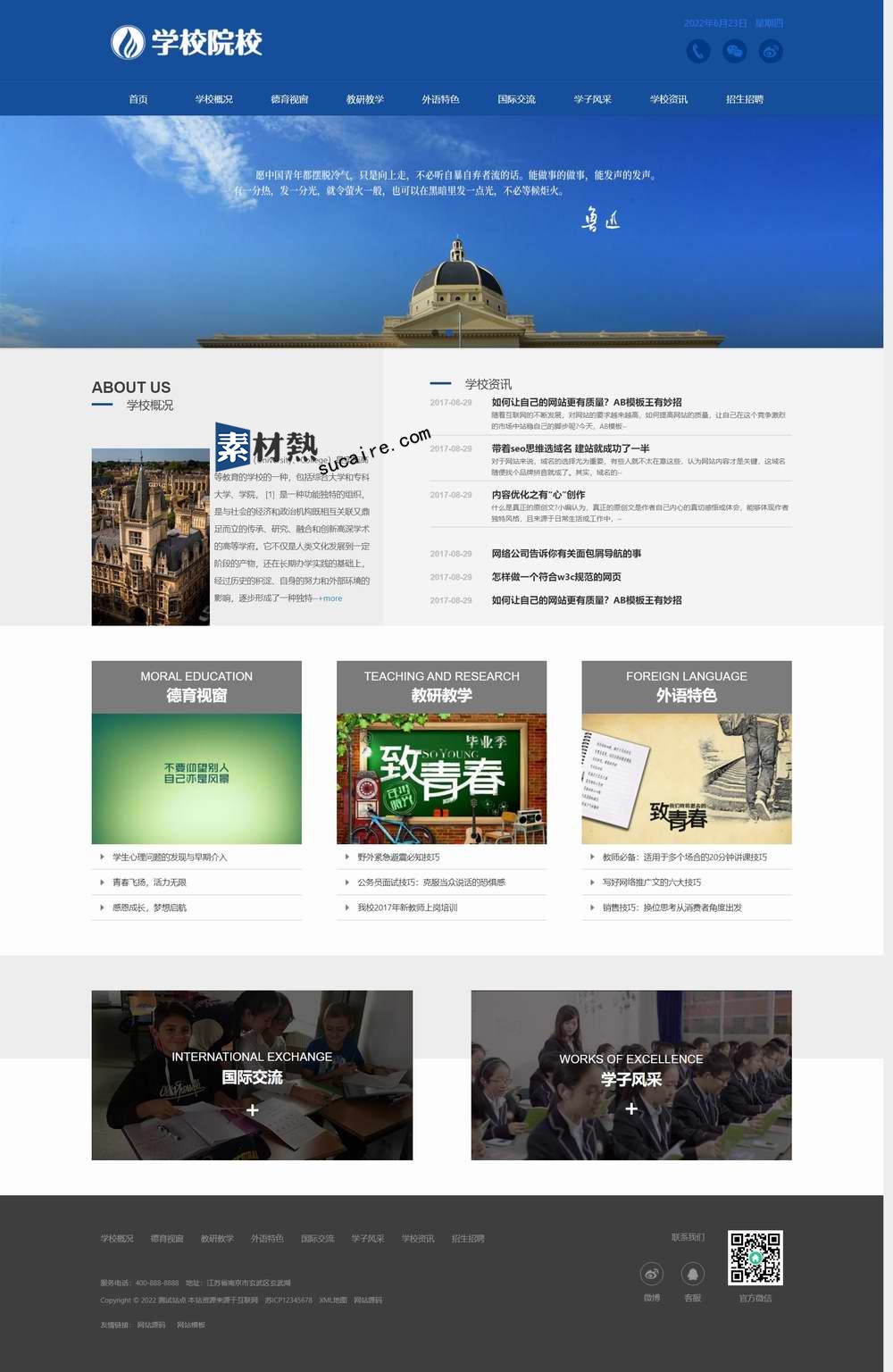Open the 学校资讯 link in the footer

tap(418, 1239)
